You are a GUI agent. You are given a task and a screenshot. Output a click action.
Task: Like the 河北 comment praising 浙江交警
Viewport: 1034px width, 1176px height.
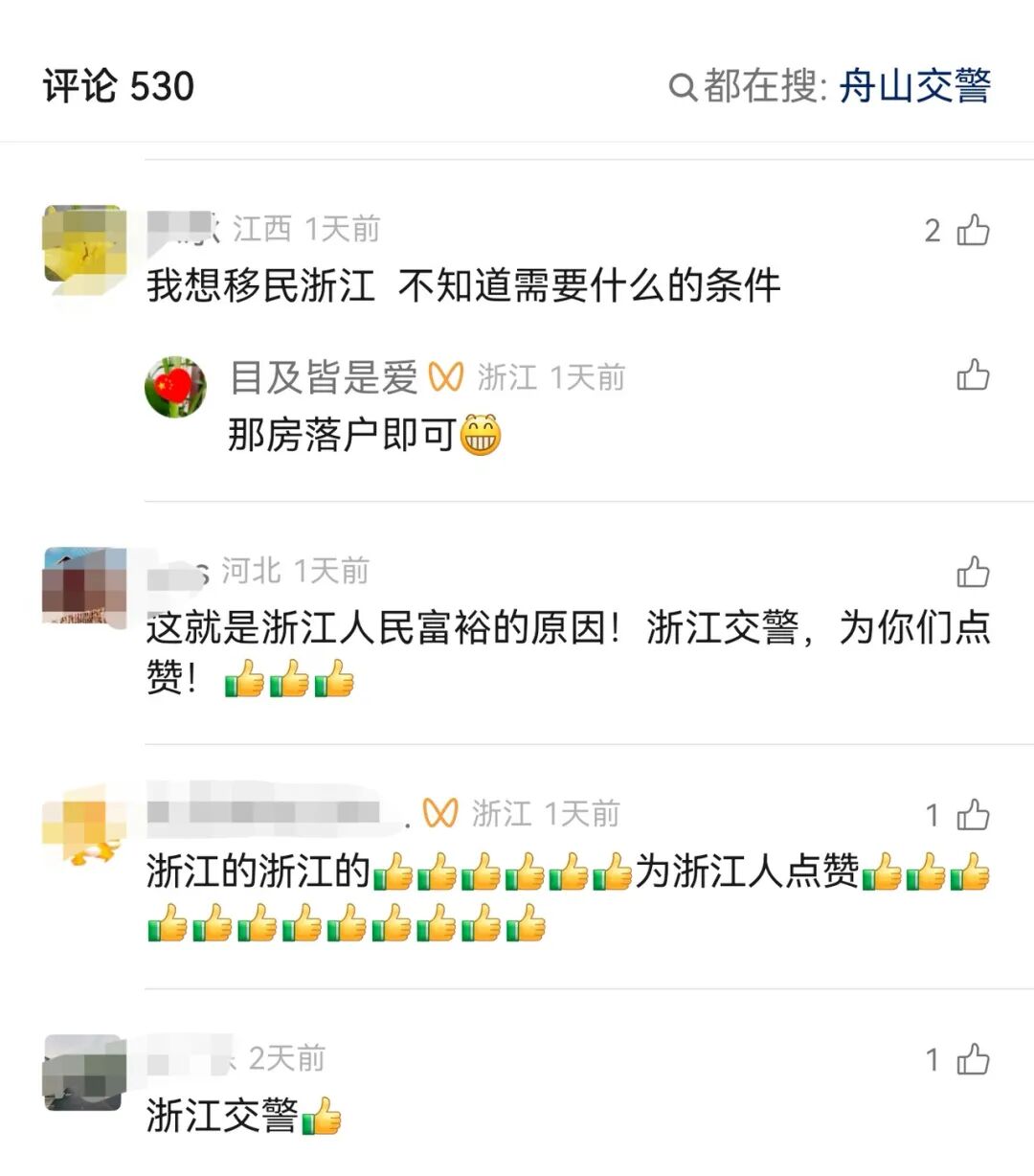tap(973, 572)
